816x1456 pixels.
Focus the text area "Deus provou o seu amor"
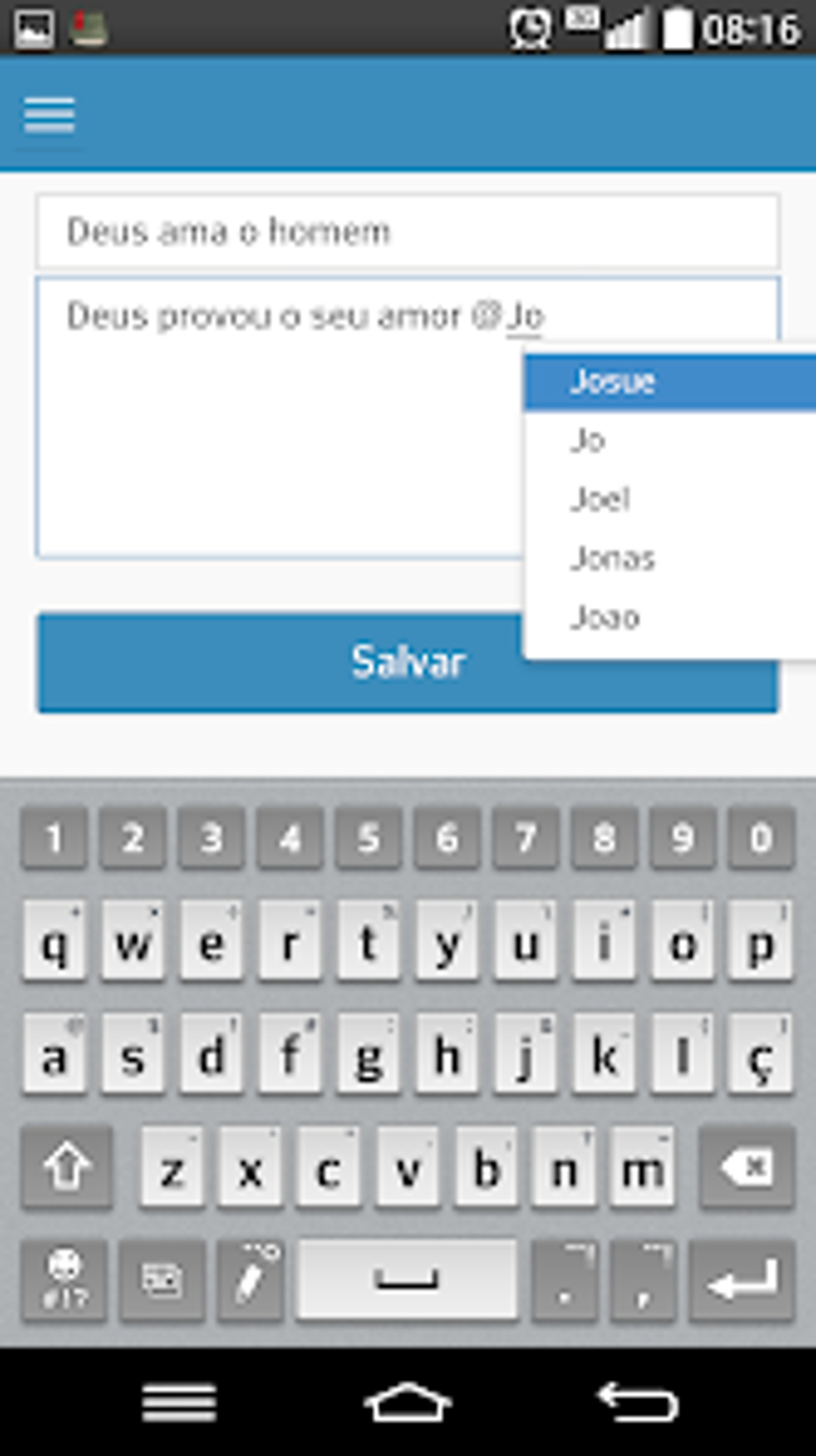[x=280, y=416]
